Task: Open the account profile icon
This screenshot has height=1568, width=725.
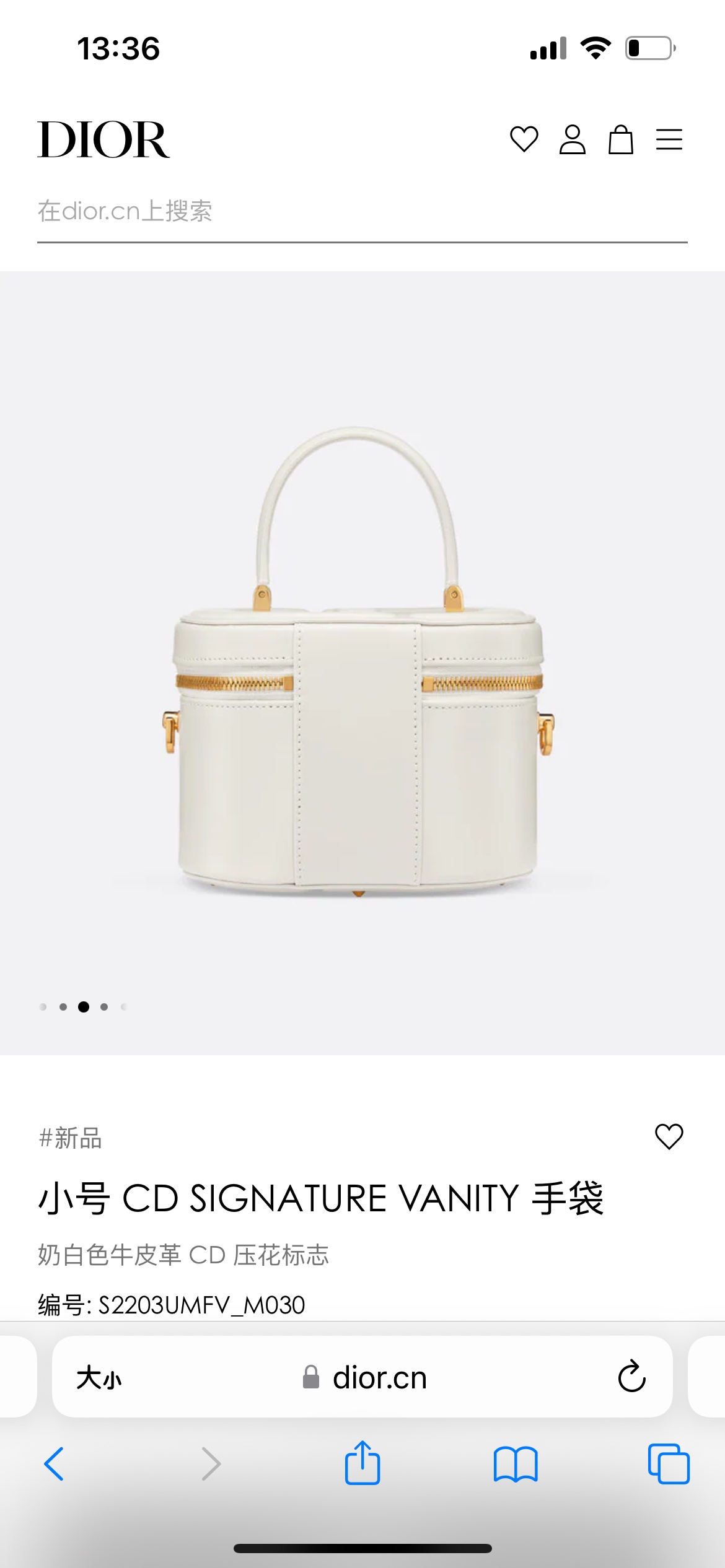Action: click(572, 139)
